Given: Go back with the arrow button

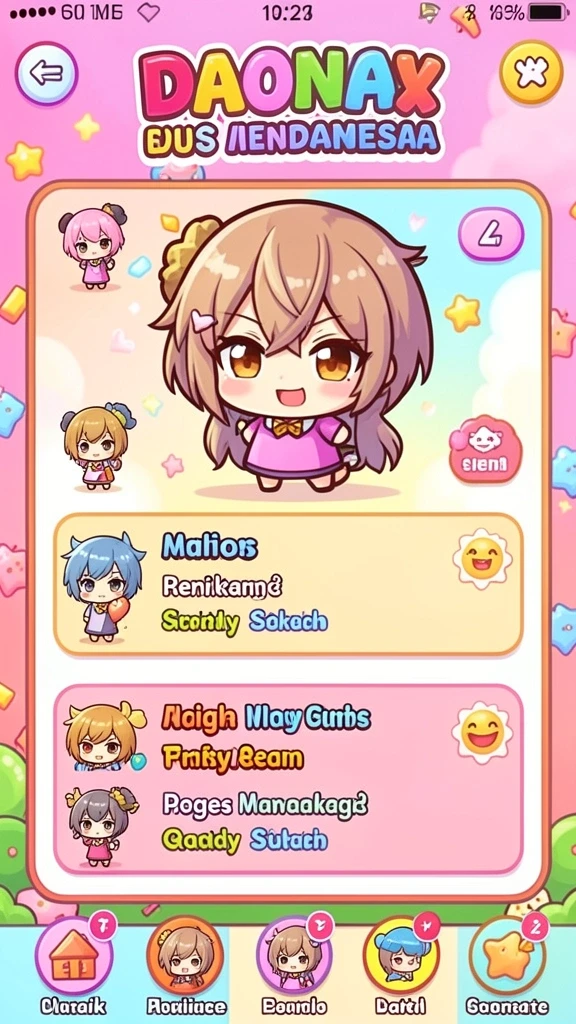Looking at the screenshot, I should pos(46,74).
